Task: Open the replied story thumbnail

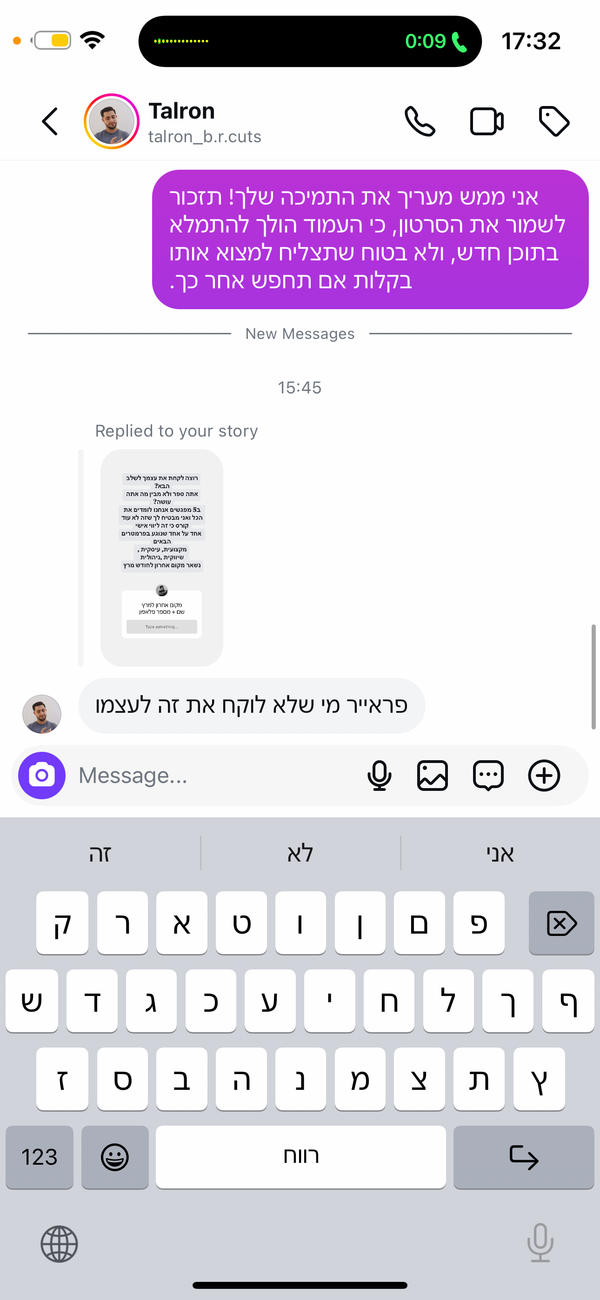Action: tap(162, 558)
